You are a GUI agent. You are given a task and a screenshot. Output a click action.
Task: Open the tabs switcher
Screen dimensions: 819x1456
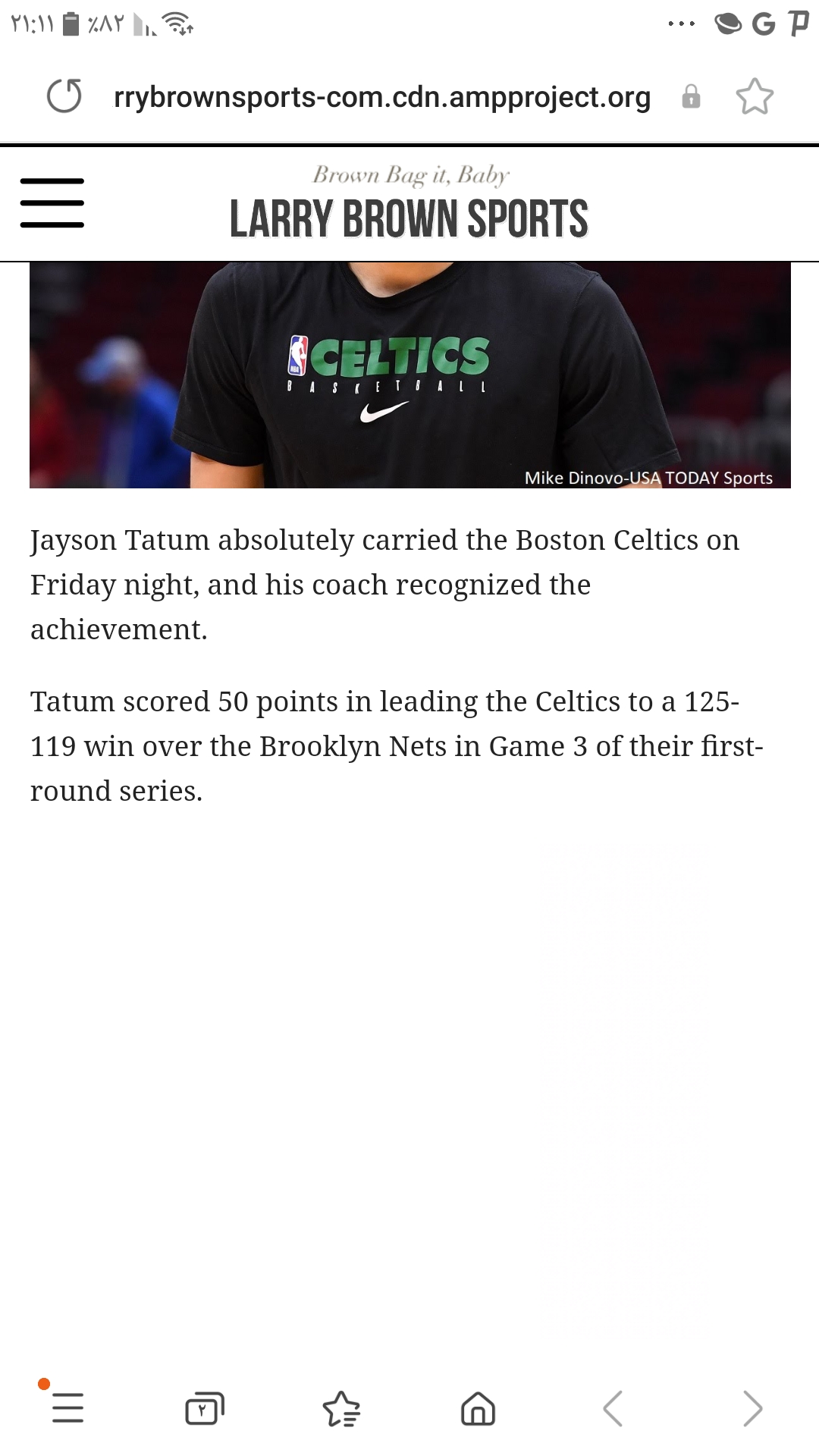point(205,1408)
